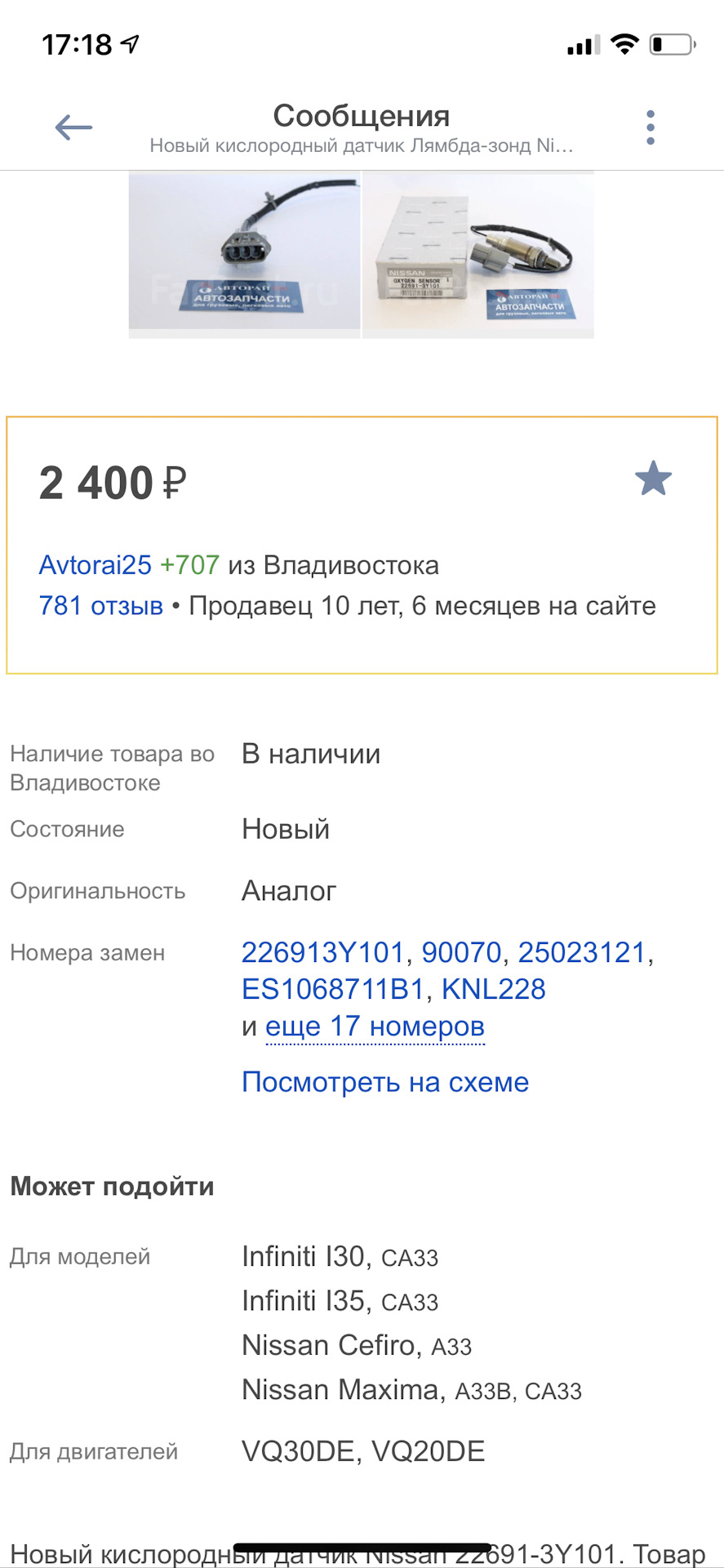This screenshot has height=1568, width=724.
Task: Open the three-dot overflow menu
Action: point(650,127)
